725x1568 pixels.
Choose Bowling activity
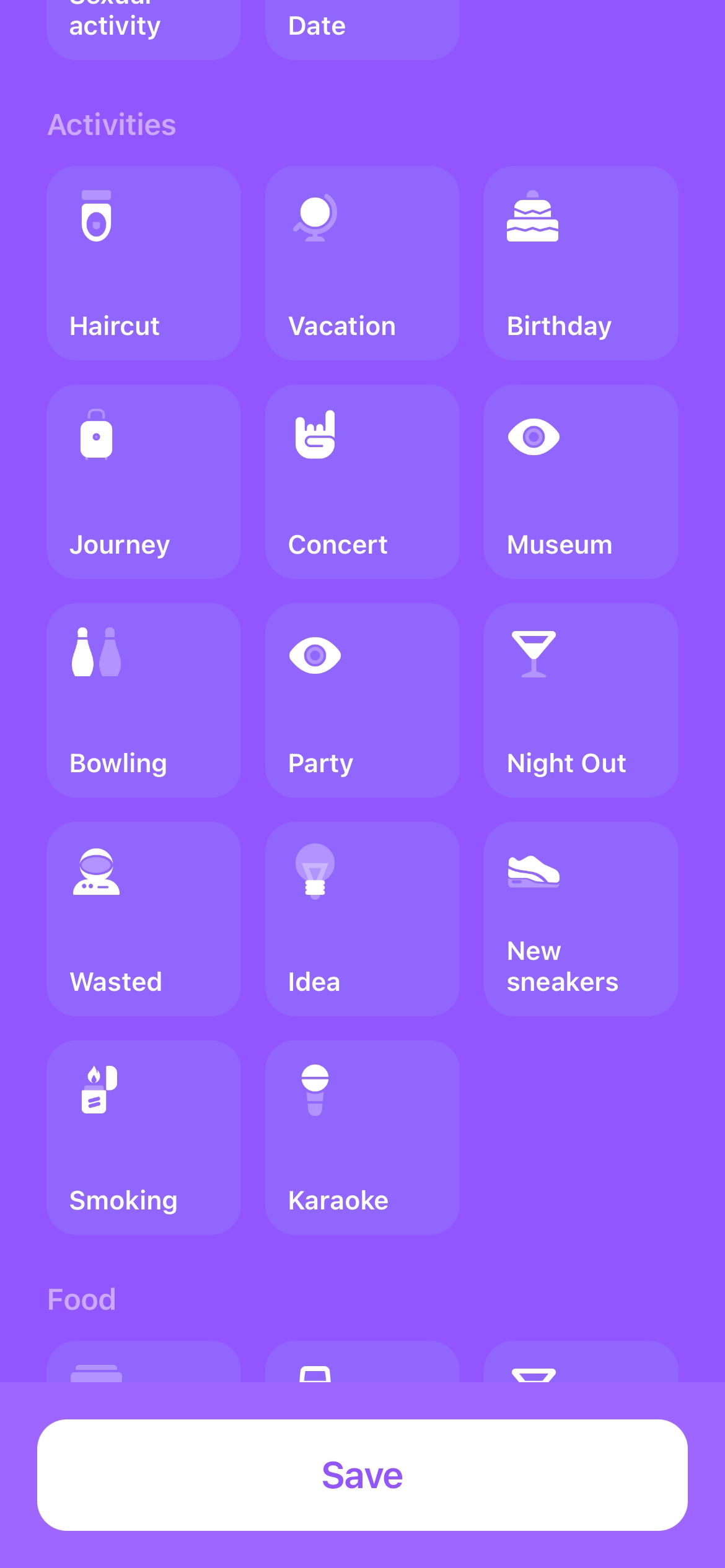tap(144, 700)
